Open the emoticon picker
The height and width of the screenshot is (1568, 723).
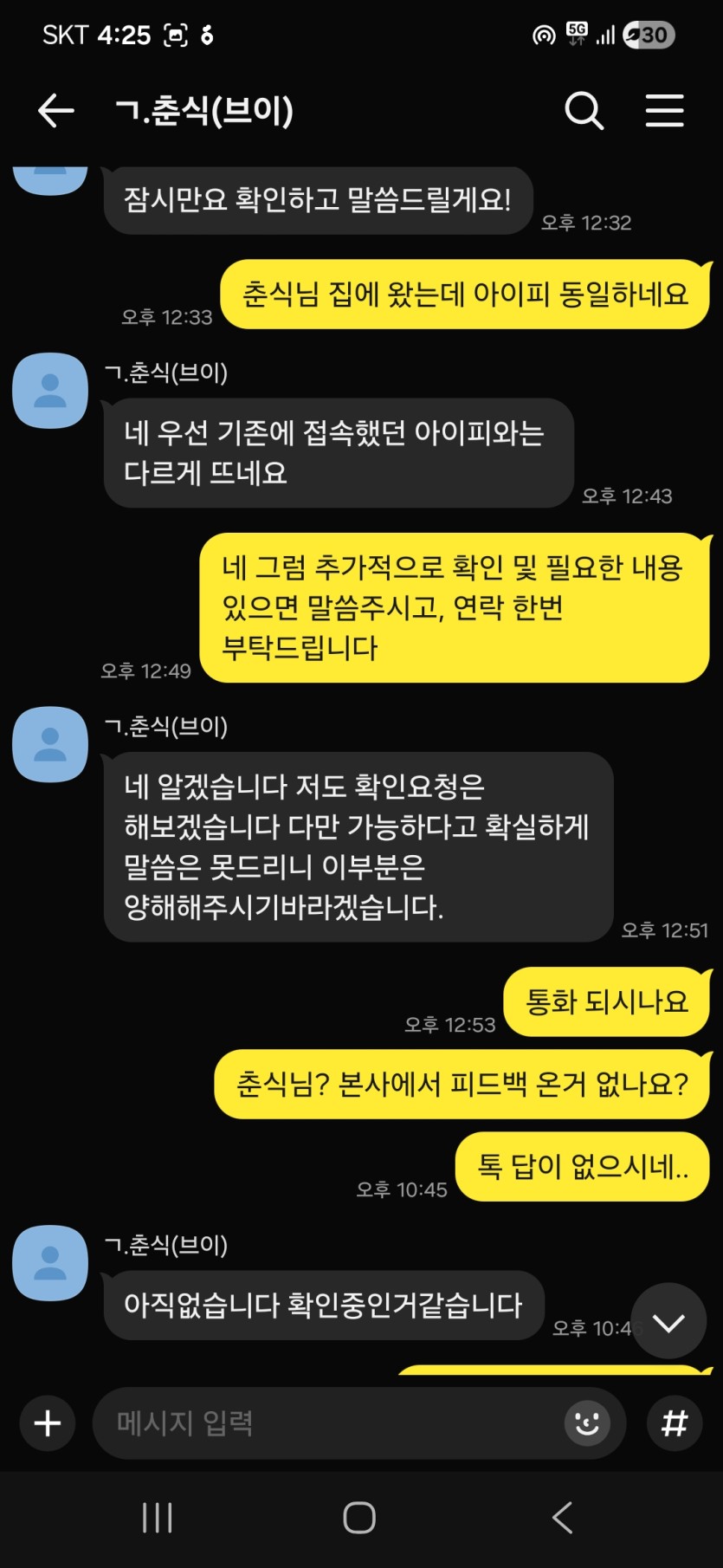click(x=587, y=1423)
